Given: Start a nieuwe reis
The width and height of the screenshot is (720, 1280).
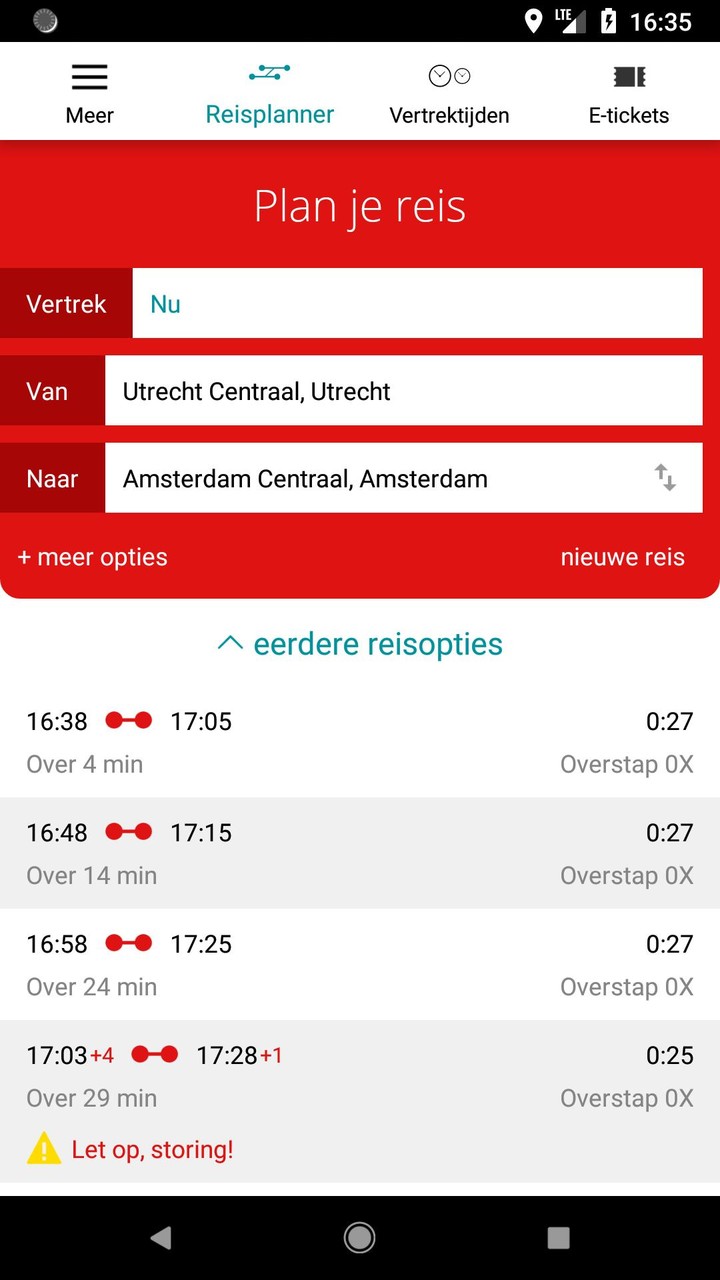Looking at the screenshot, I should (622, 557).
